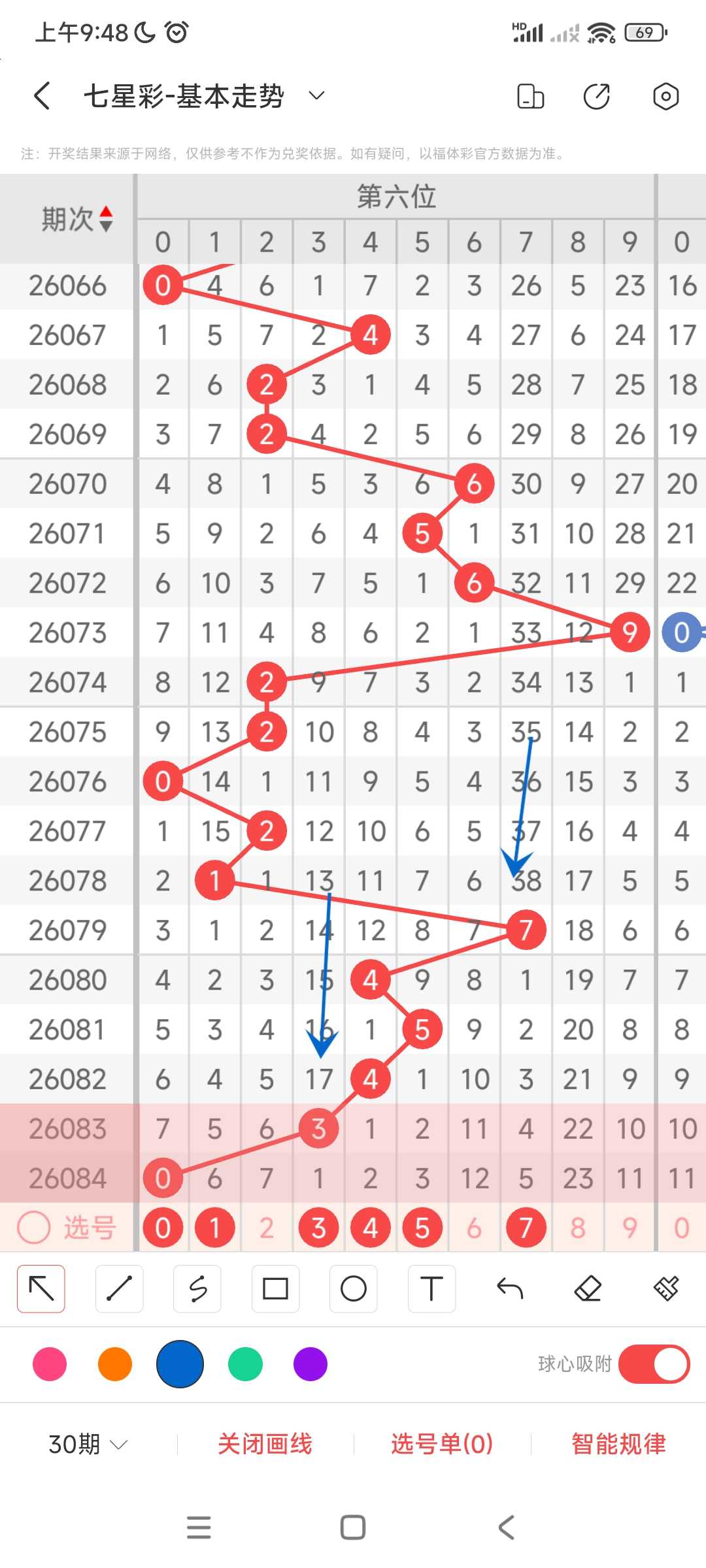Tap the share icon in the header

[x=596, y=96]
